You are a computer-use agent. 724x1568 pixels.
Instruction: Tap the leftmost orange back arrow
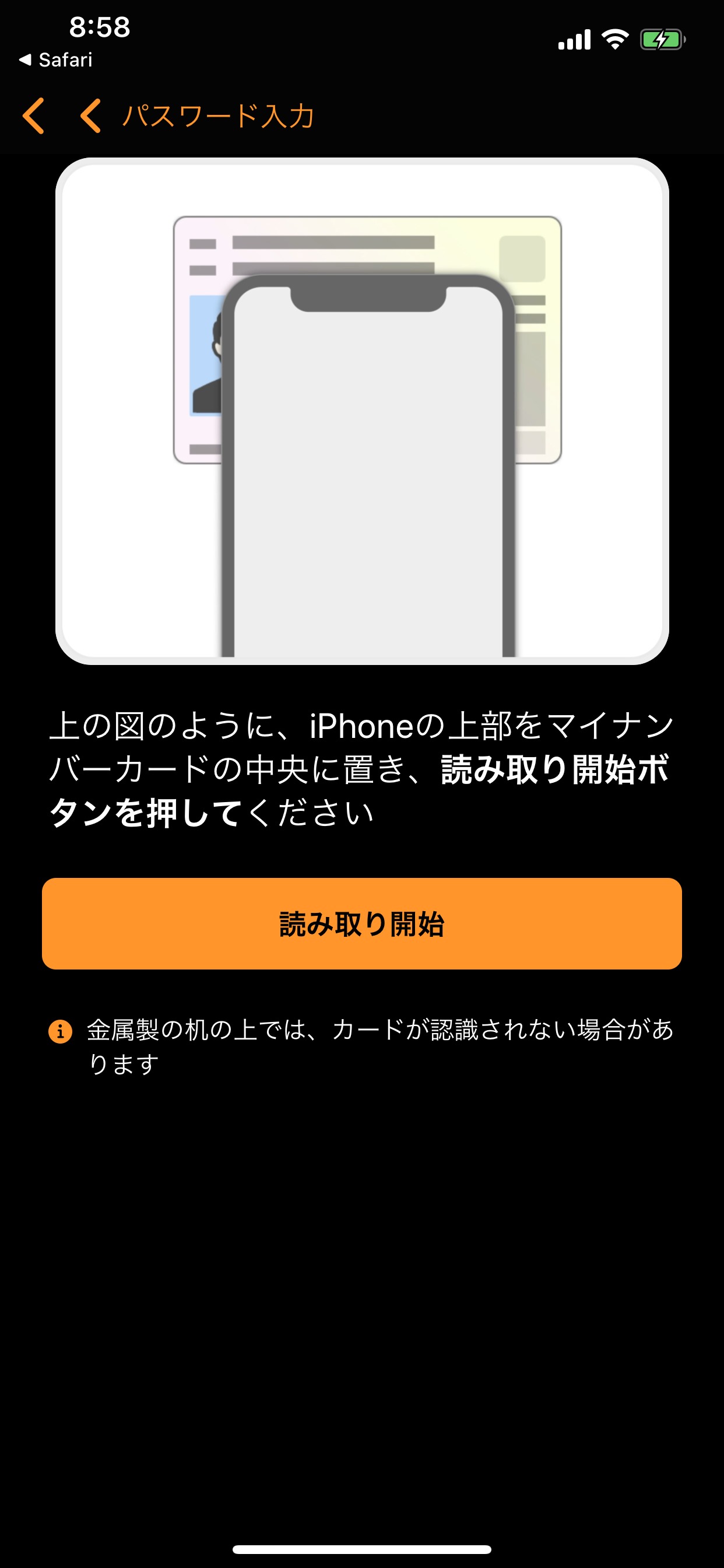(33, 116)
